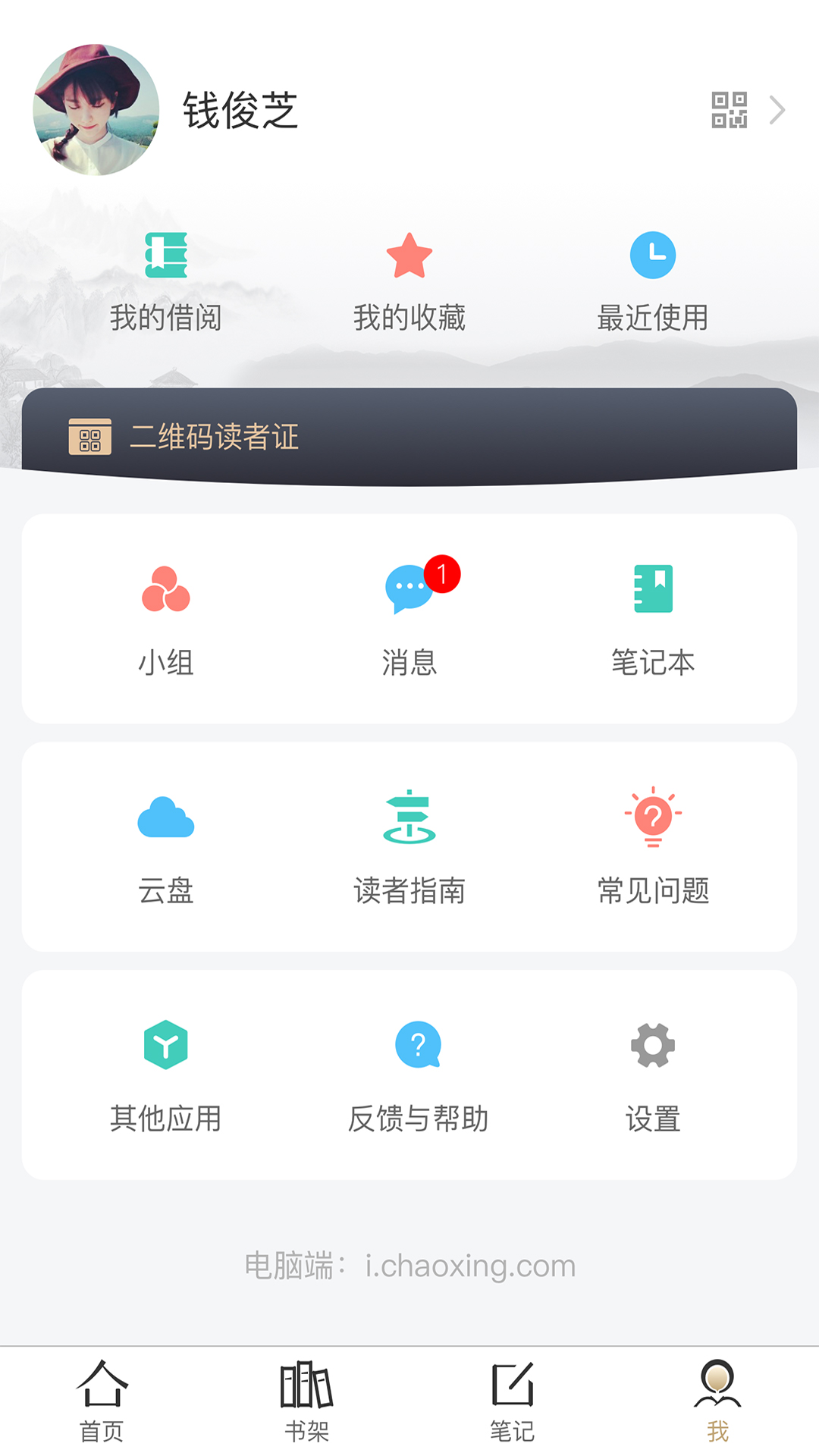This screenshot has height=1456, width=819.
Task: Open 云盘 cloud drive
Action: 166,846
